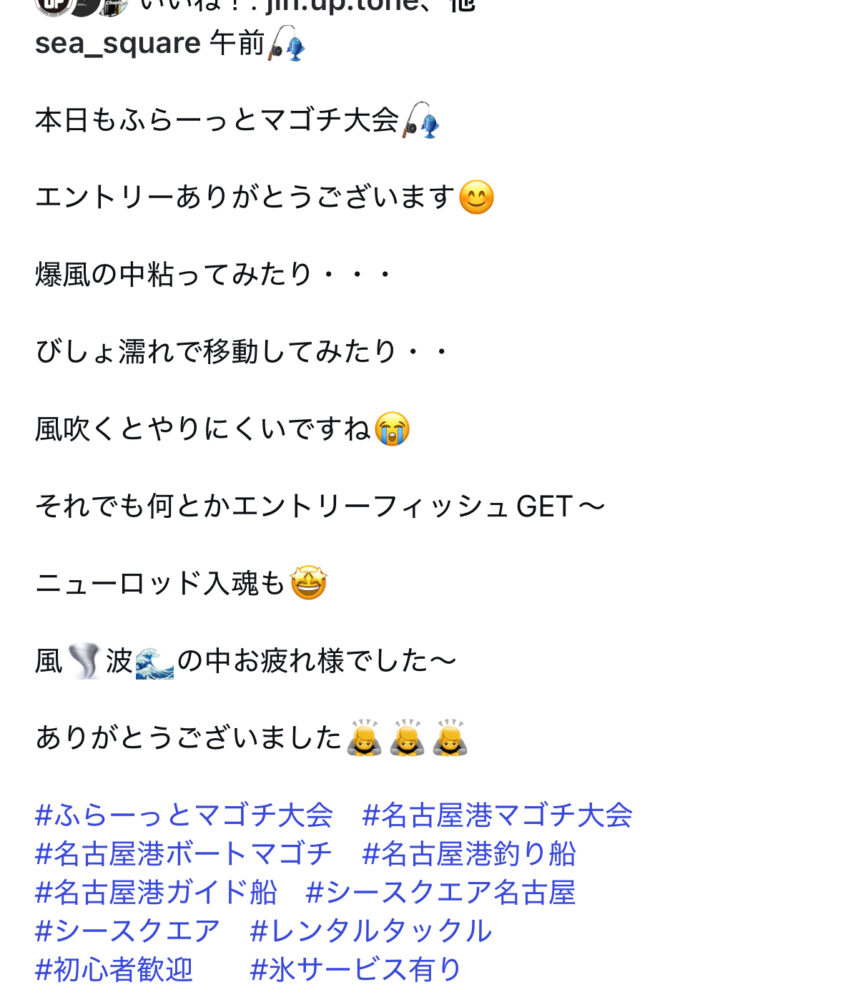843x1000 pixels.
Task: Tap the #シースクエア hashtag
Action: coord(128,931)
